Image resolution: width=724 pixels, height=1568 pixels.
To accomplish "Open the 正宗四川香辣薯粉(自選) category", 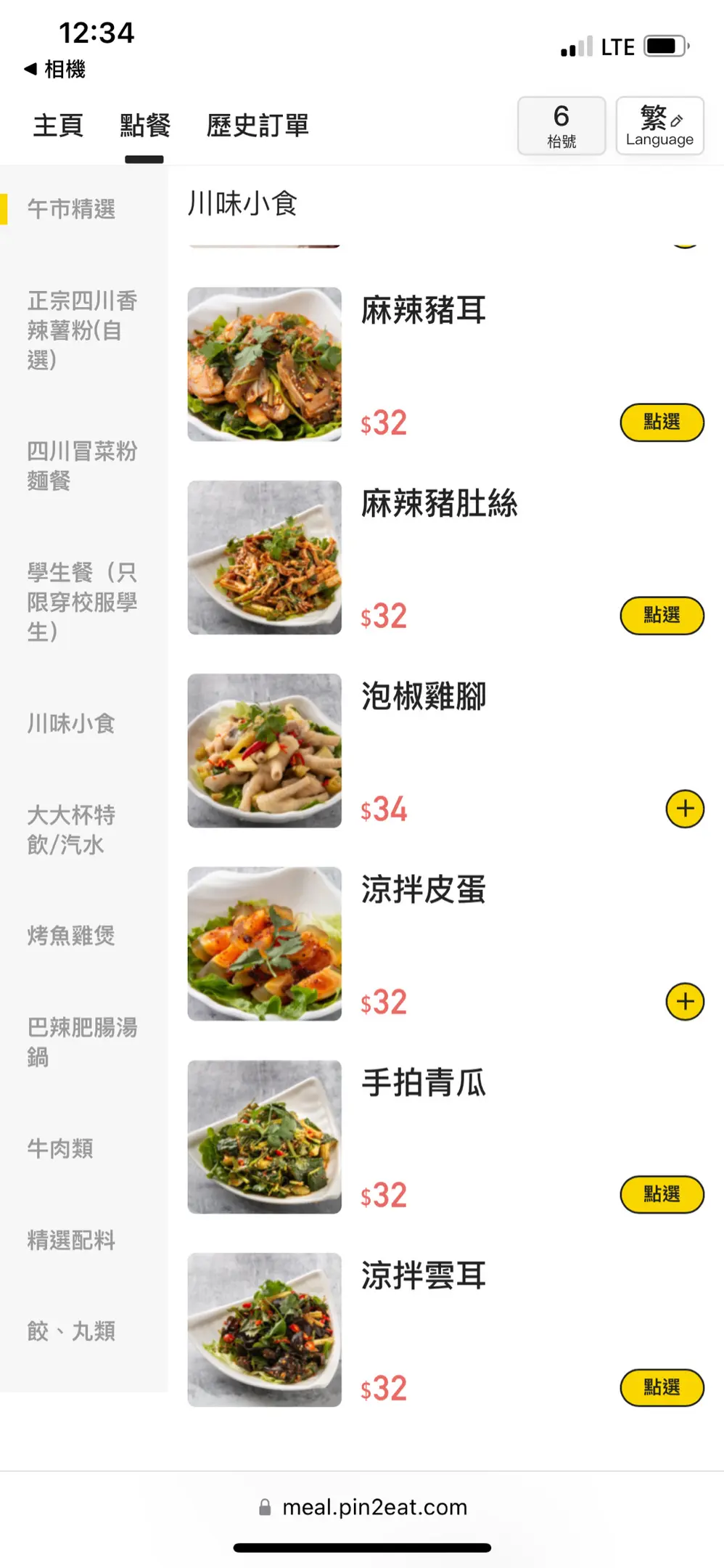I will (83, 330).
